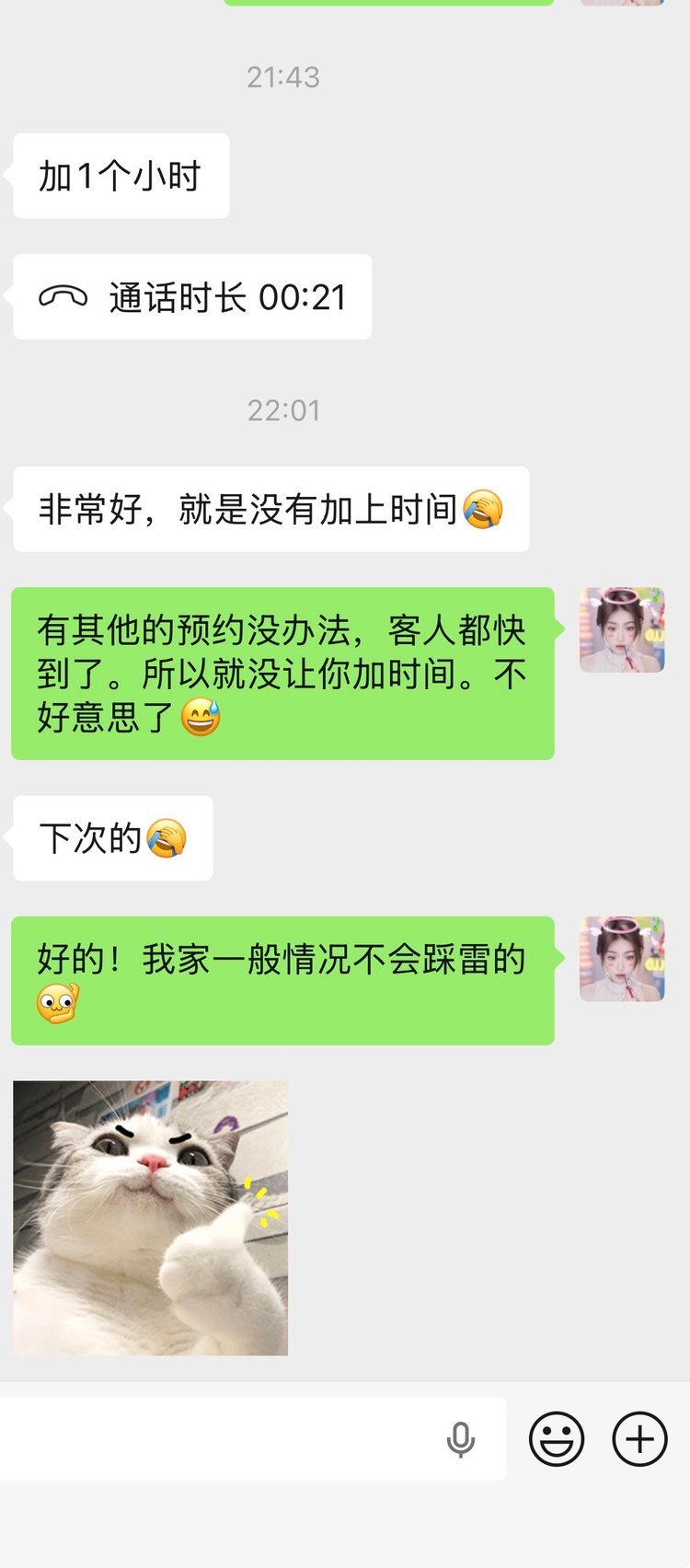Tap the call duration 00:21 message
This screenshot has width=690, height=1568.
click(192, 297)
